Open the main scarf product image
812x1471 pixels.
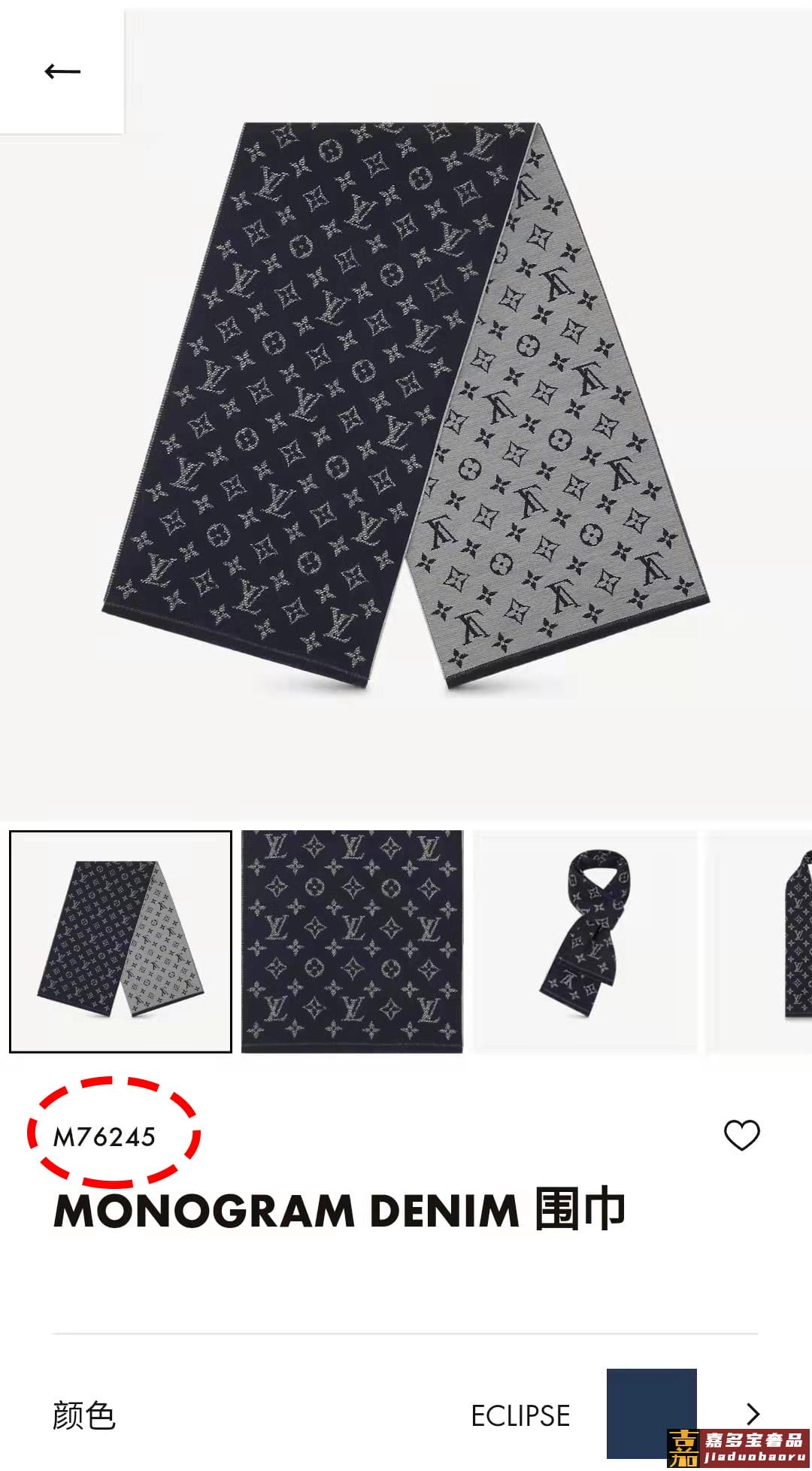pyautogui.click(x=406, y=406)
